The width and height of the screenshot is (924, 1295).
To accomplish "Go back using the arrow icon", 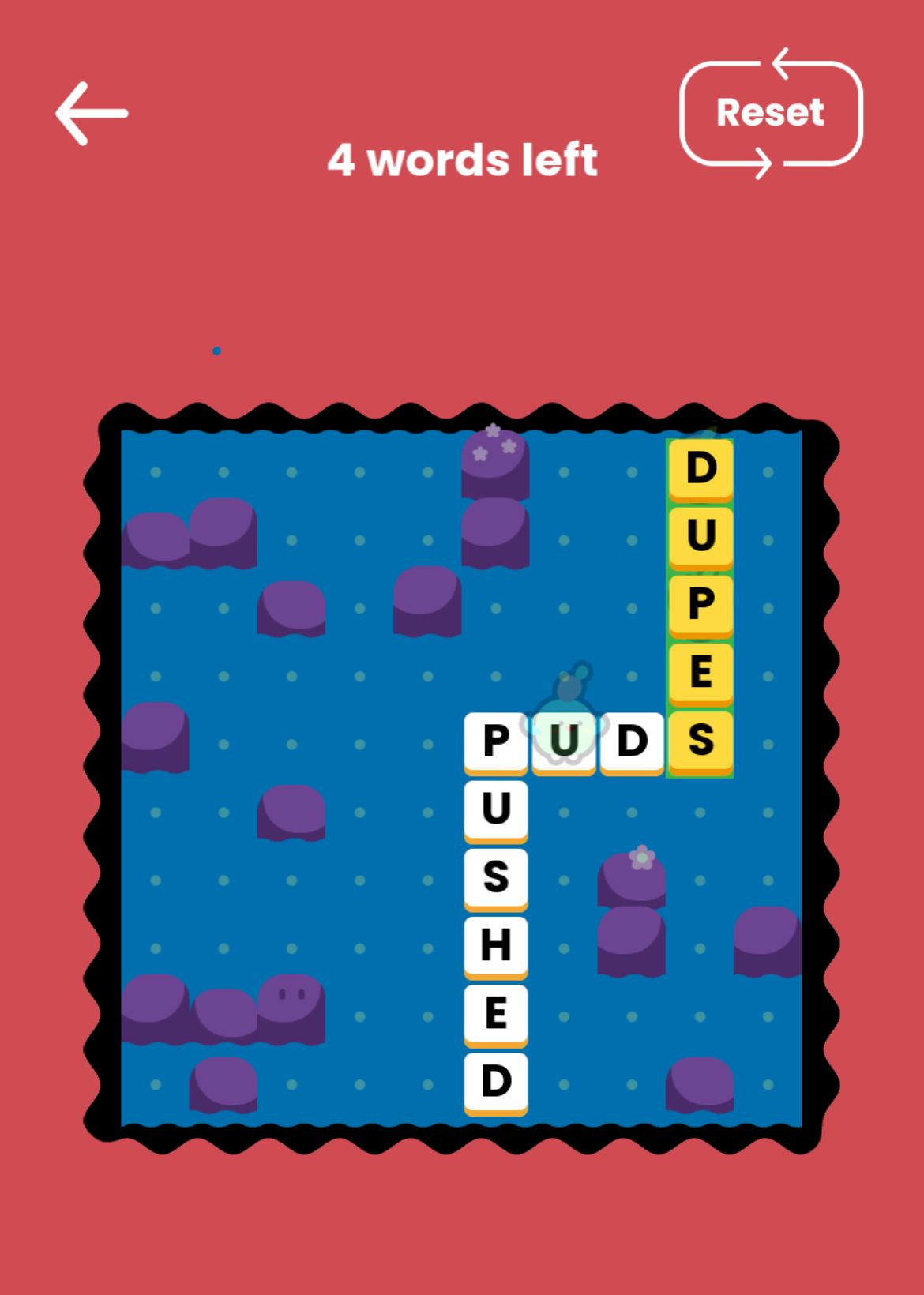I will coord(92,114).
